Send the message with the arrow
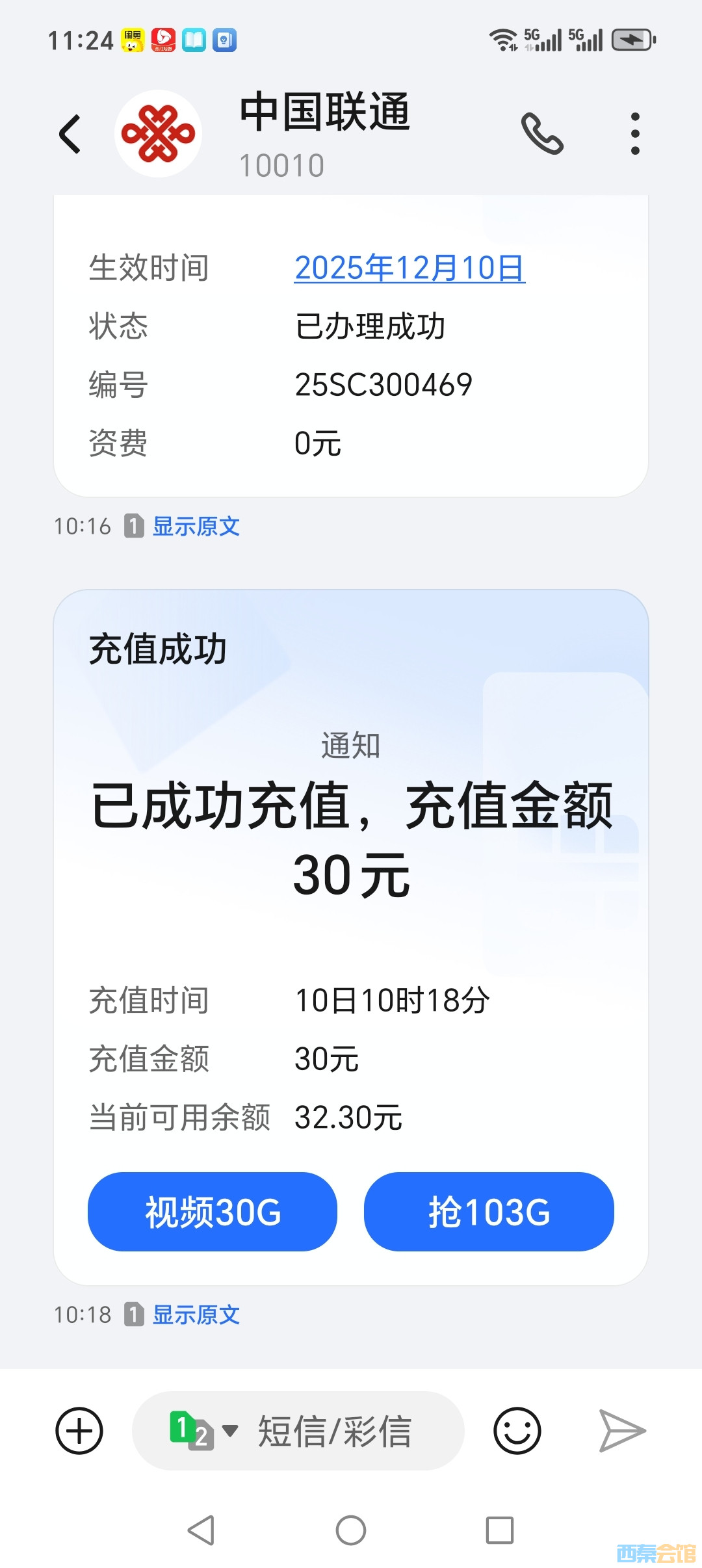This screenshot has height=1568, width=702. coord(621,1431)
